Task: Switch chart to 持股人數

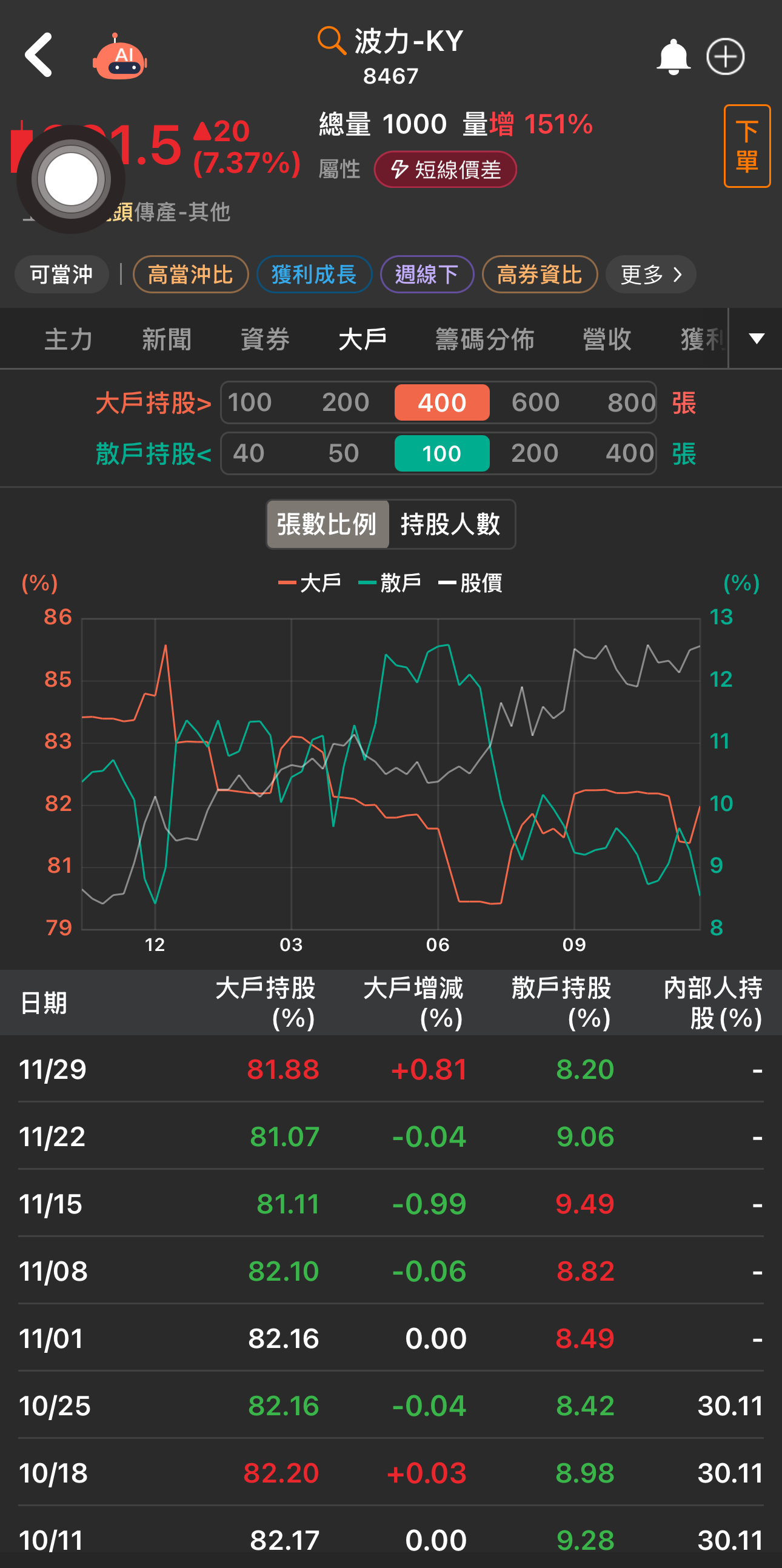Action: click(x=450, y=525)
